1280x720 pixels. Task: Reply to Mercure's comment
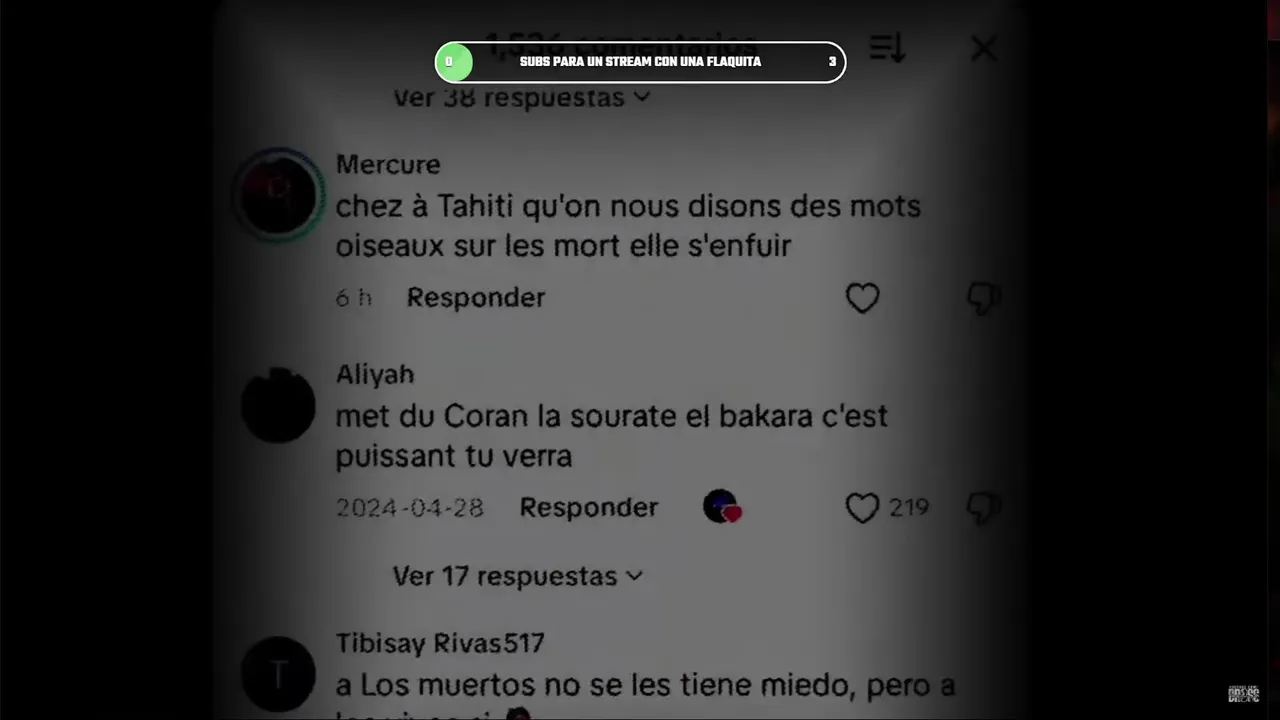coord(475,298)
